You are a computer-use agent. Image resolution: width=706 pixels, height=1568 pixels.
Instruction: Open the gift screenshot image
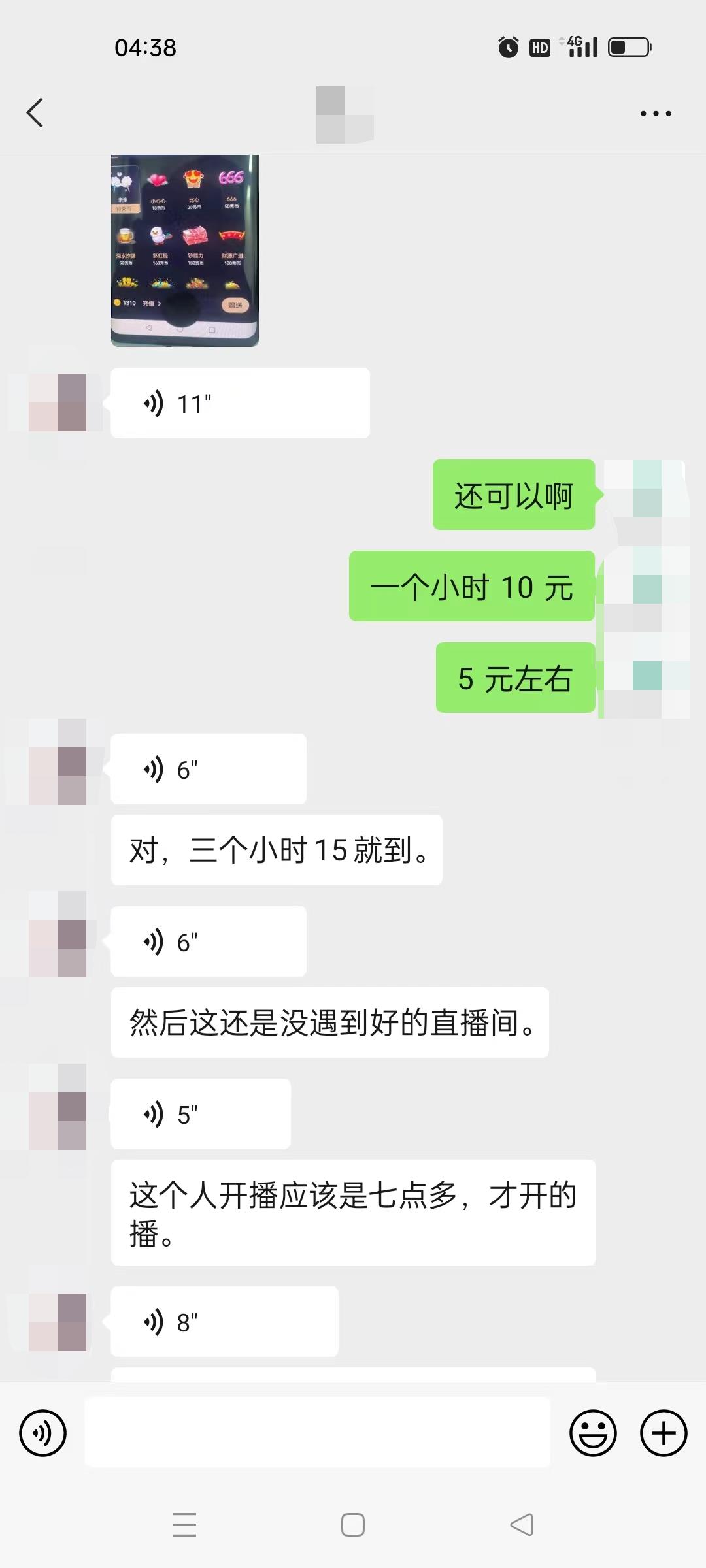pyautogui.click(x=185, y=250)
